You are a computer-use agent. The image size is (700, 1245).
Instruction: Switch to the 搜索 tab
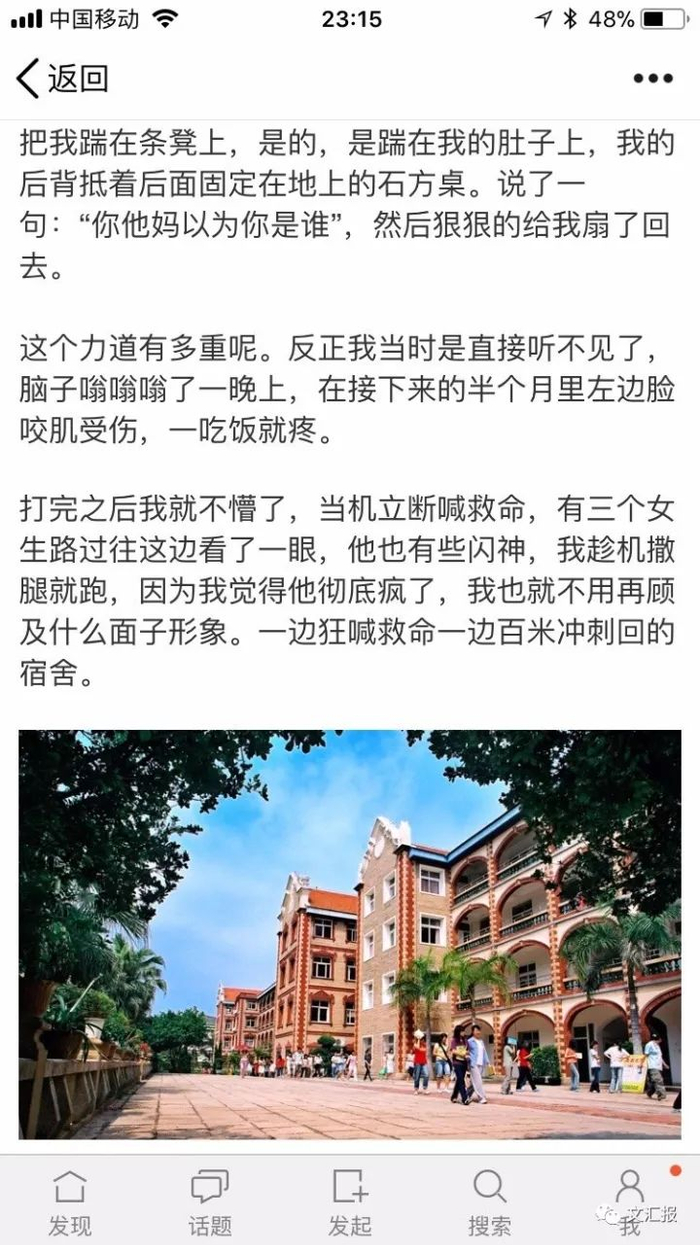coord(490,1203)
